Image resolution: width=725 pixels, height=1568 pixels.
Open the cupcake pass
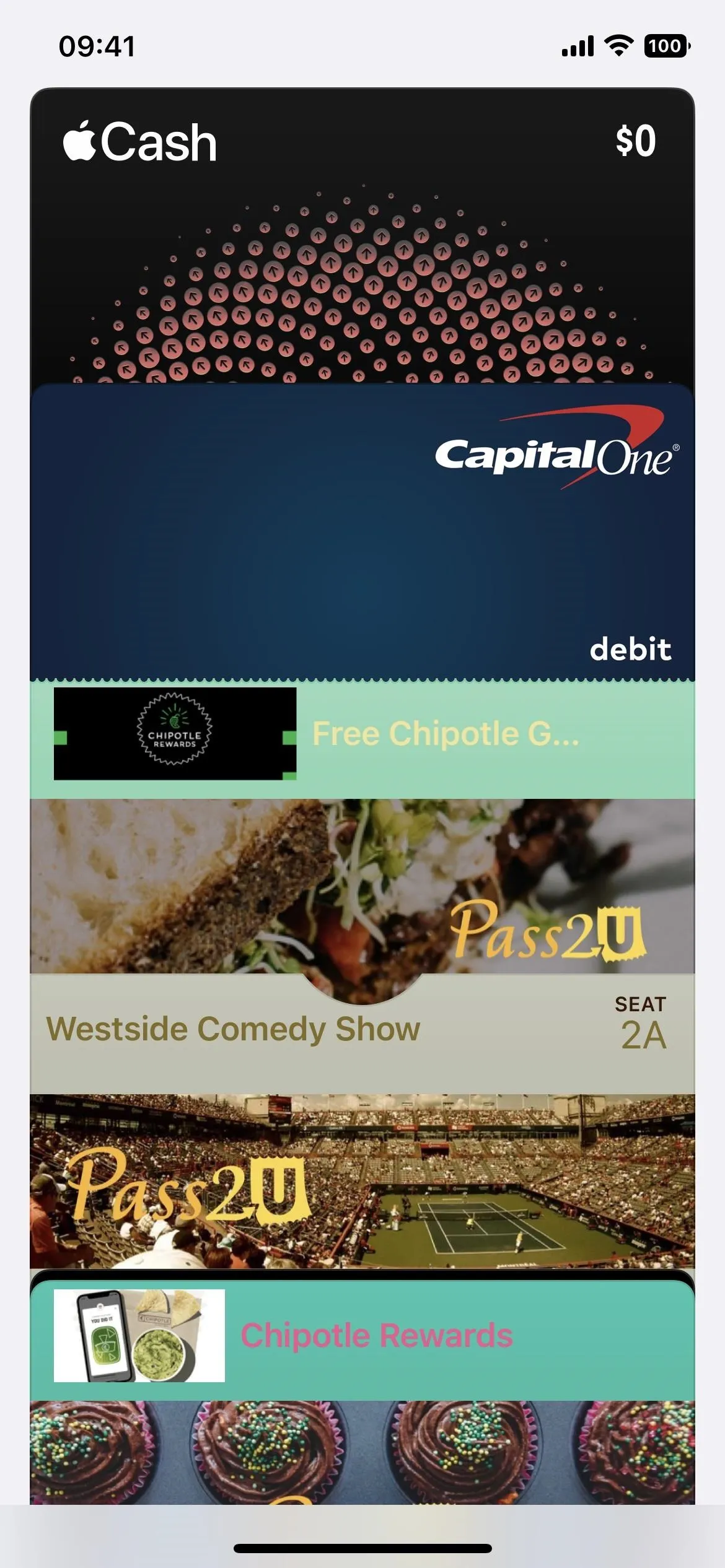(x=362, y=1452)
